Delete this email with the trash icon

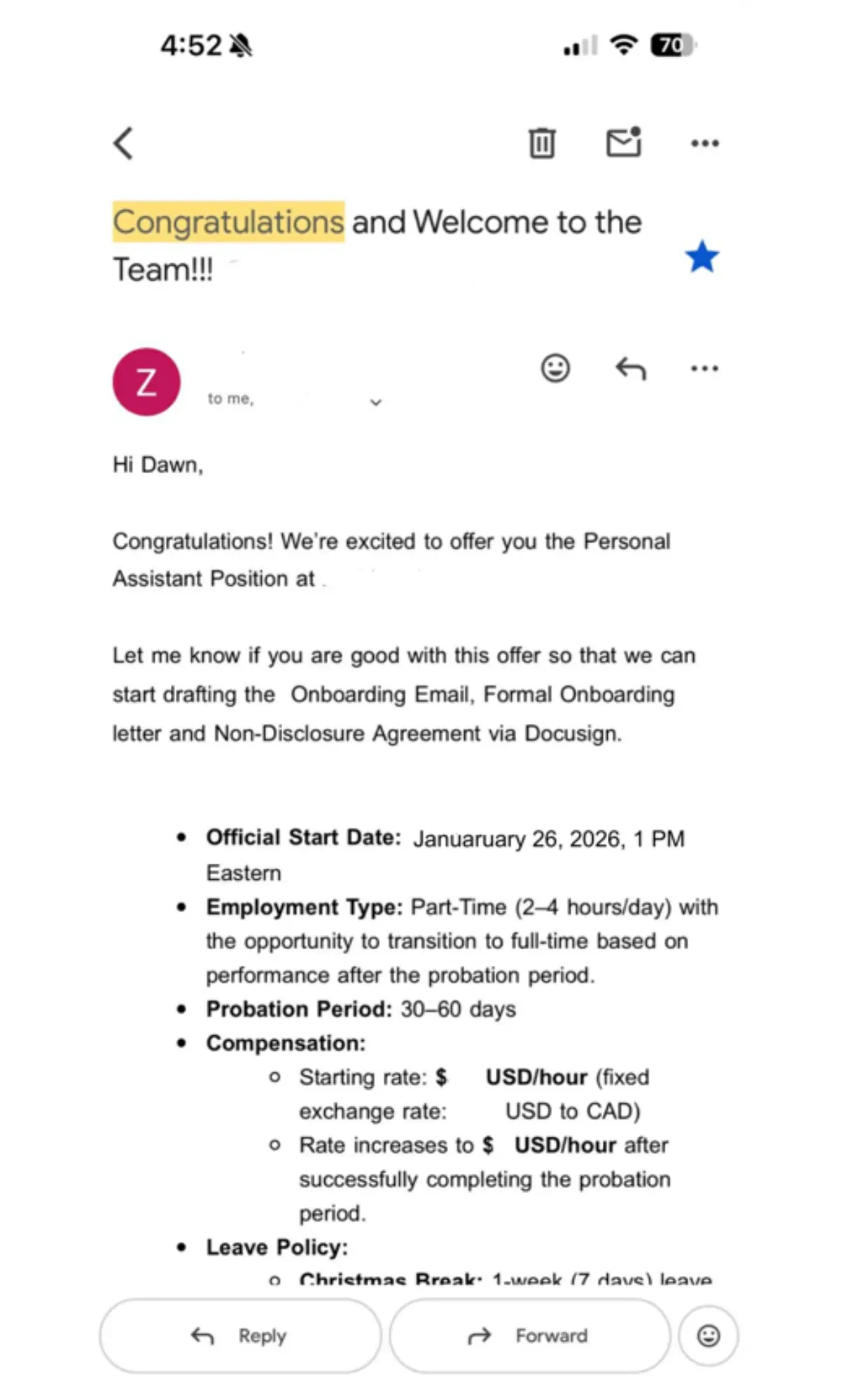coord(541,143)
